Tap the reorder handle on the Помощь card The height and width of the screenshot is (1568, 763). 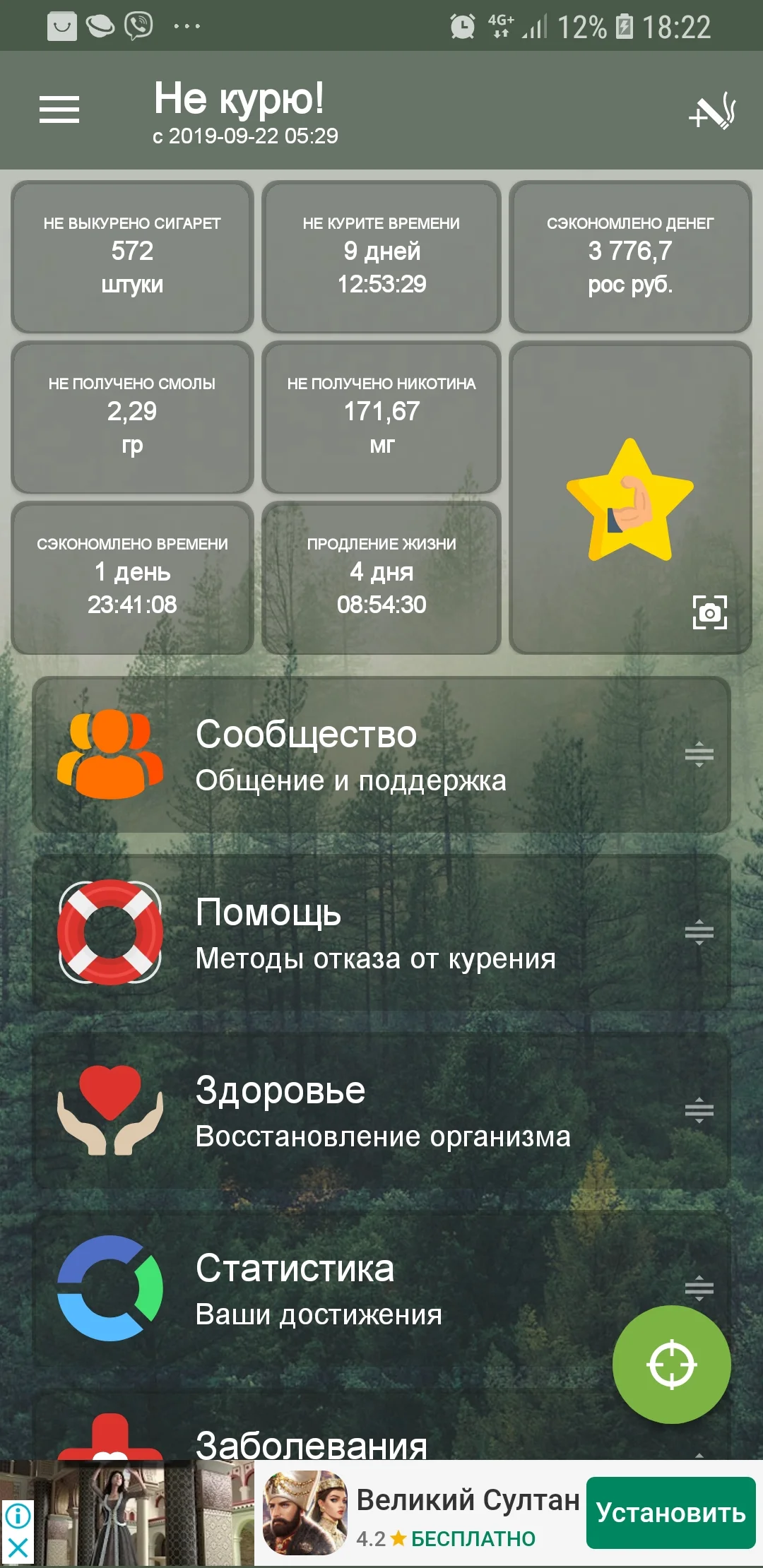click(698, 934)
